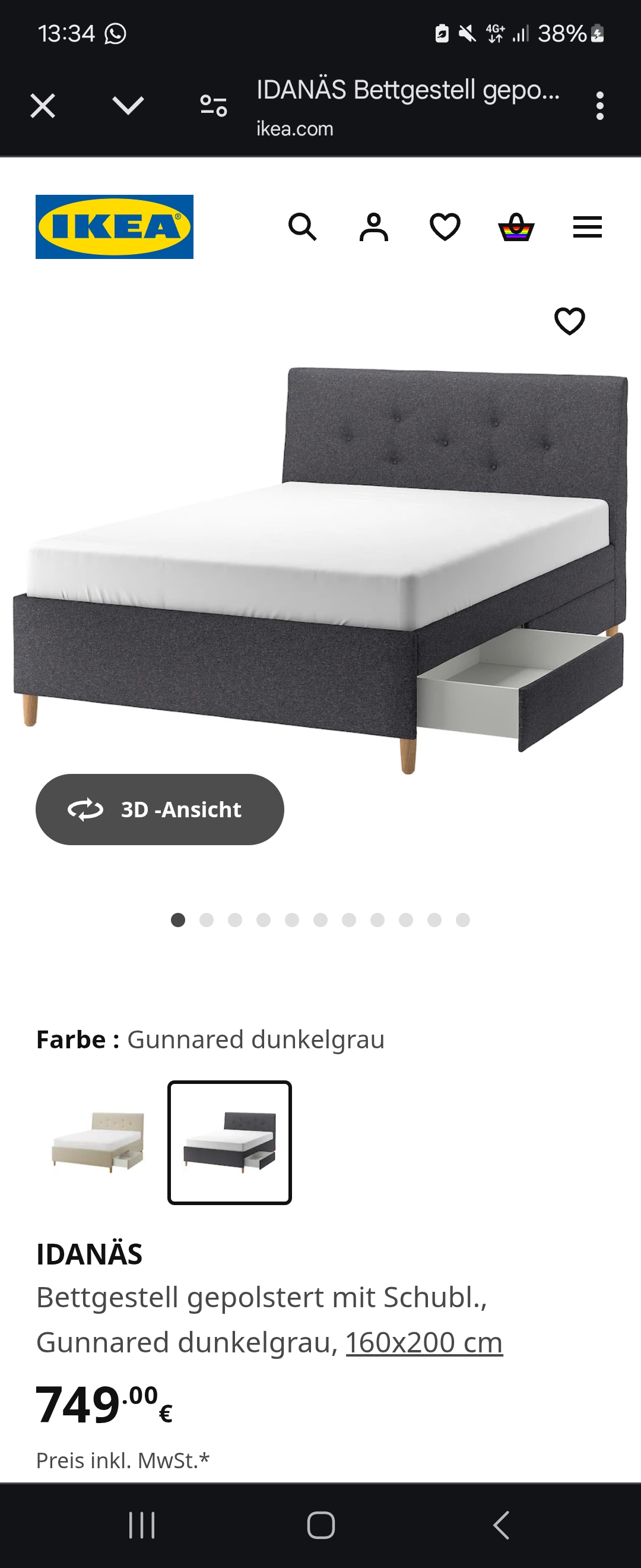
Task: Open the browser overflow menu
Action: tap(599, 106)
